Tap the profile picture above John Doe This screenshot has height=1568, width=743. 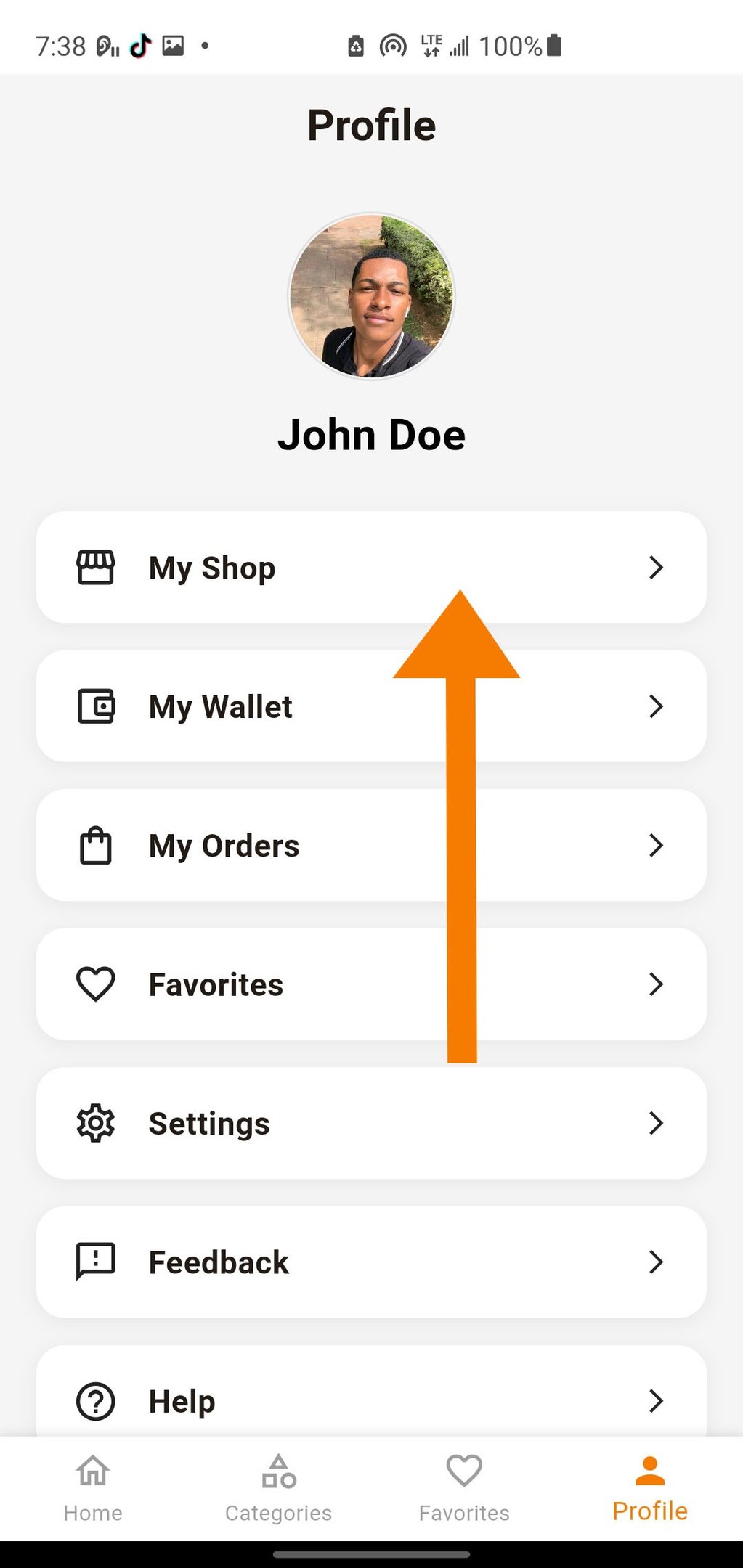(371, 295)
